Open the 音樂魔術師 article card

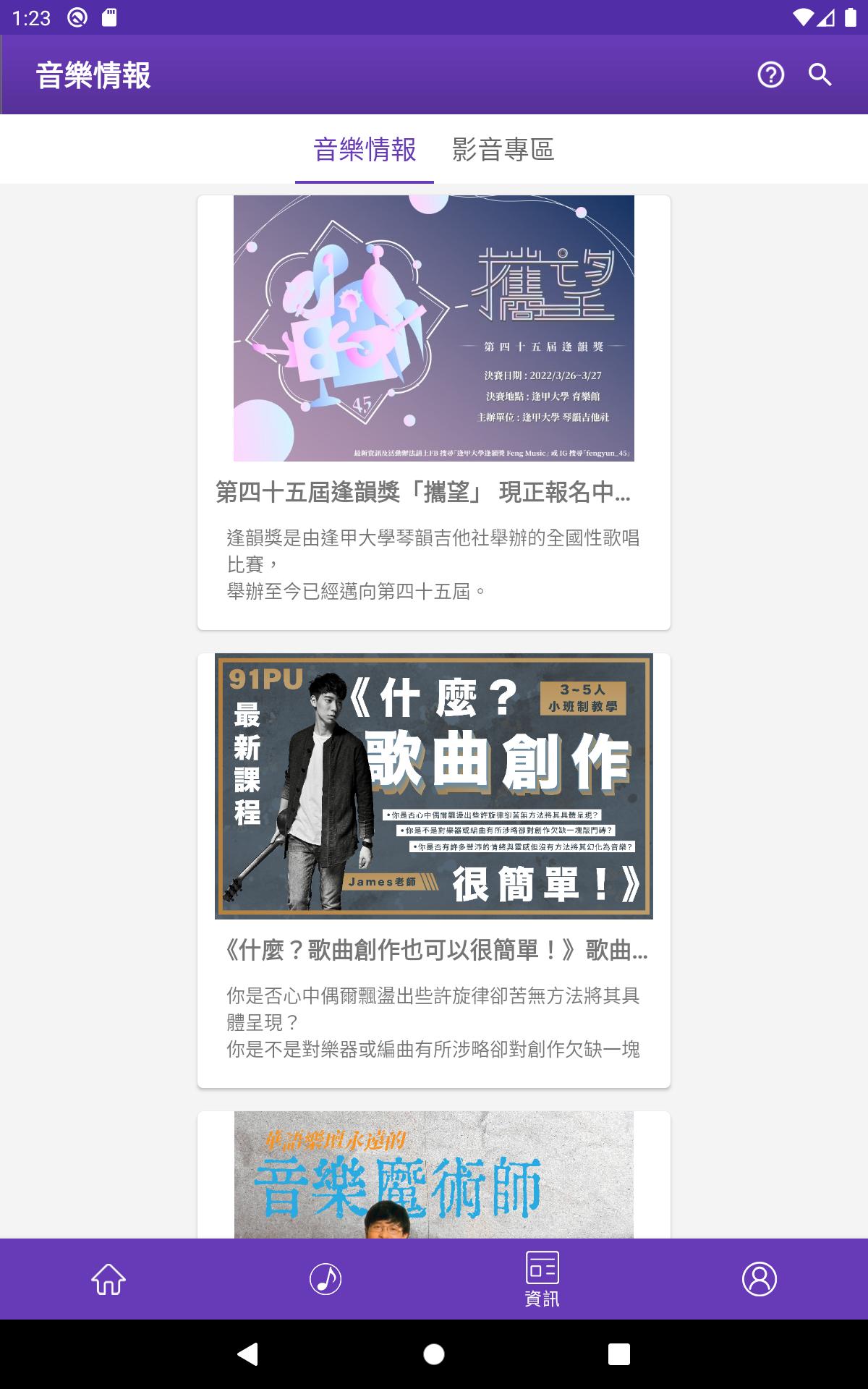point(434,1175)
